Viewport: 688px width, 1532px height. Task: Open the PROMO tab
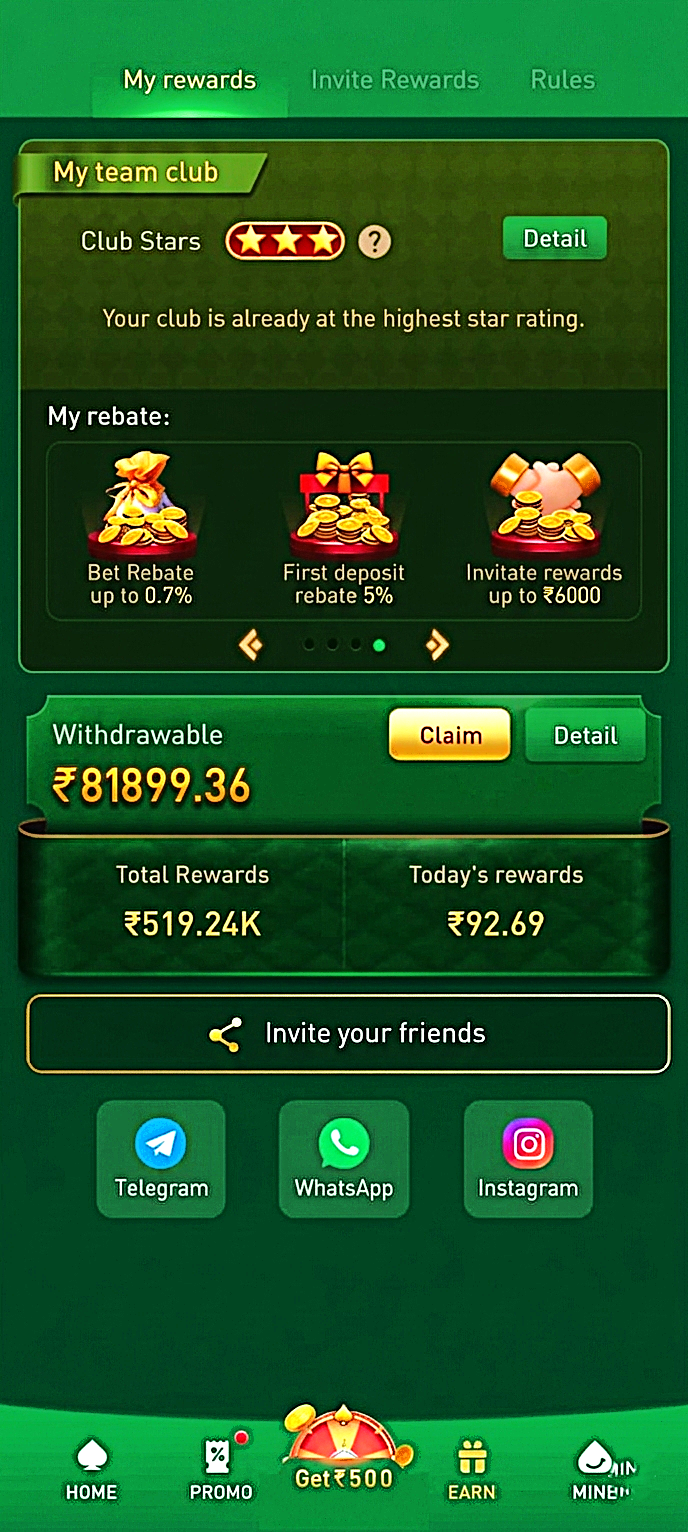coord(221,1472)
